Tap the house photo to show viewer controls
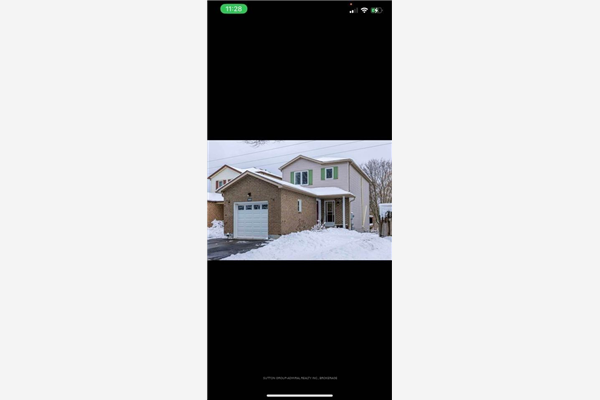Viewport: 600px width, 400px height. [x=299, y=200]
